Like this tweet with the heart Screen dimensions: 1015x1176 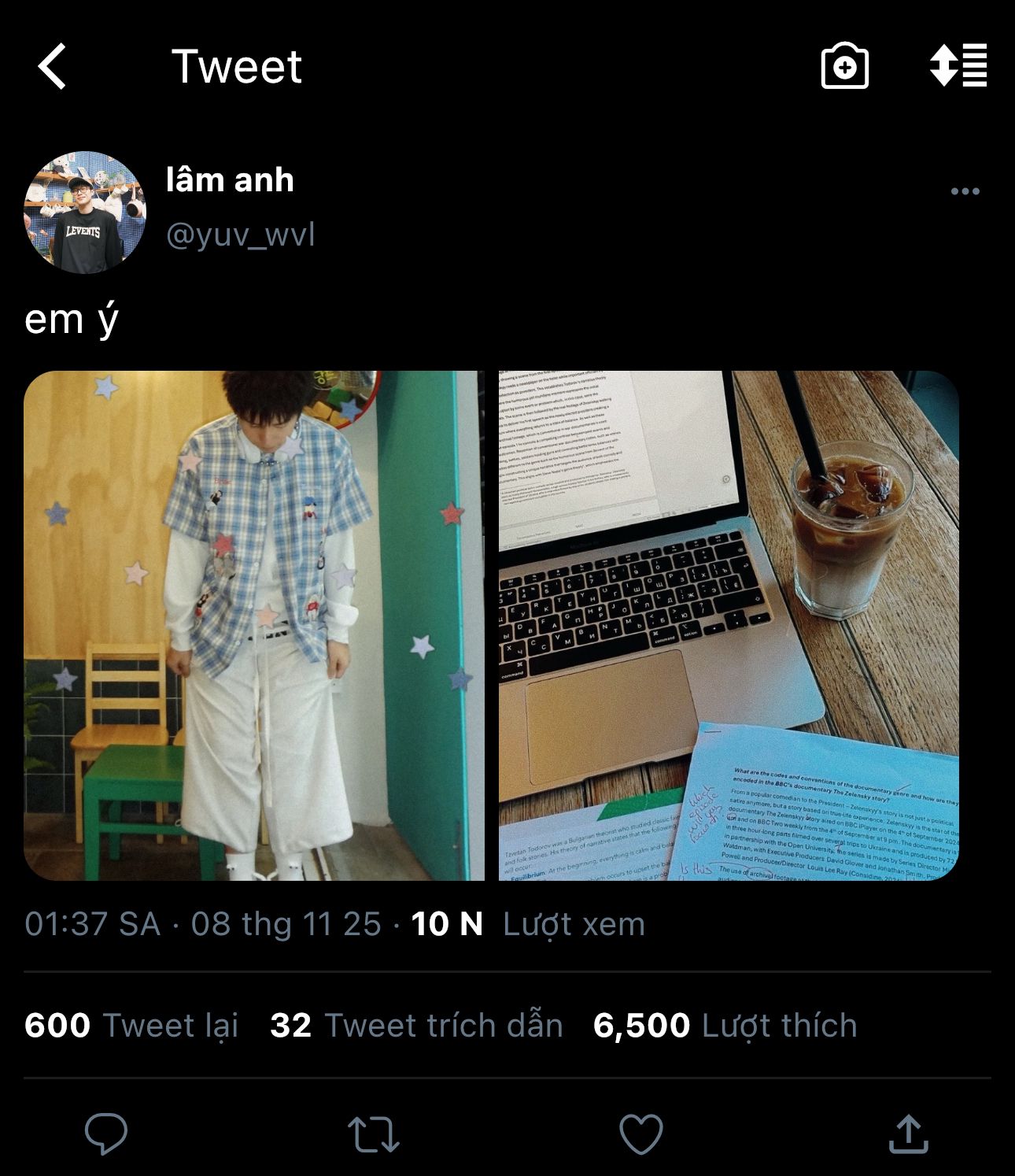641,1134
